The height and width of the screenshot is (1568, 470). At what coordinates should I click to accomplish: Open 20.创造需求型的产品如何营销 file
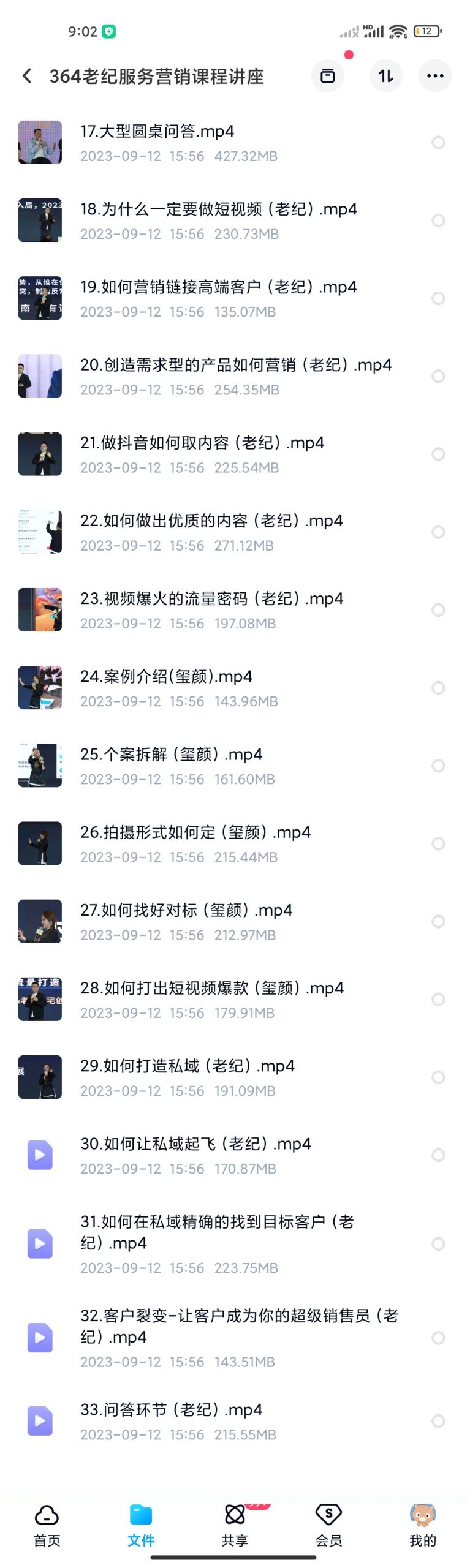(235, 365)
